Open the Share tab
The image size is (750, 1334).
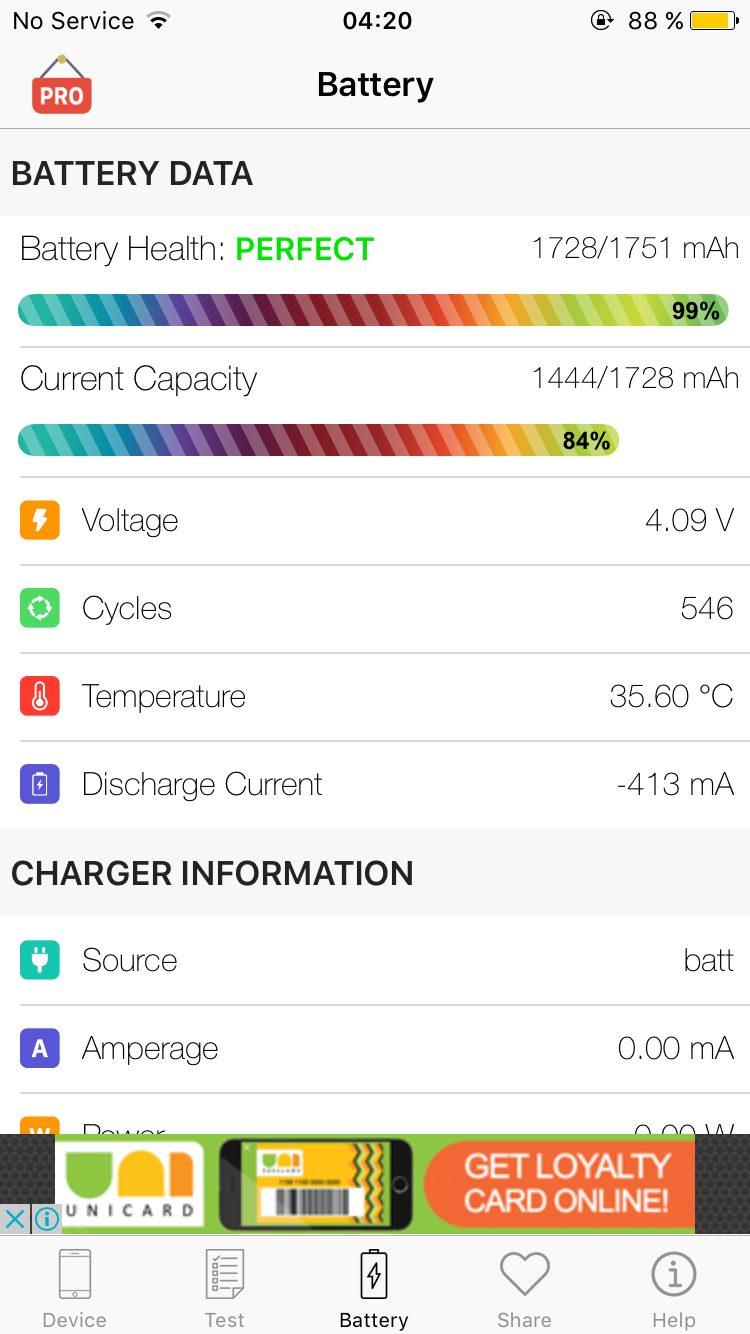coord(524,1290)
